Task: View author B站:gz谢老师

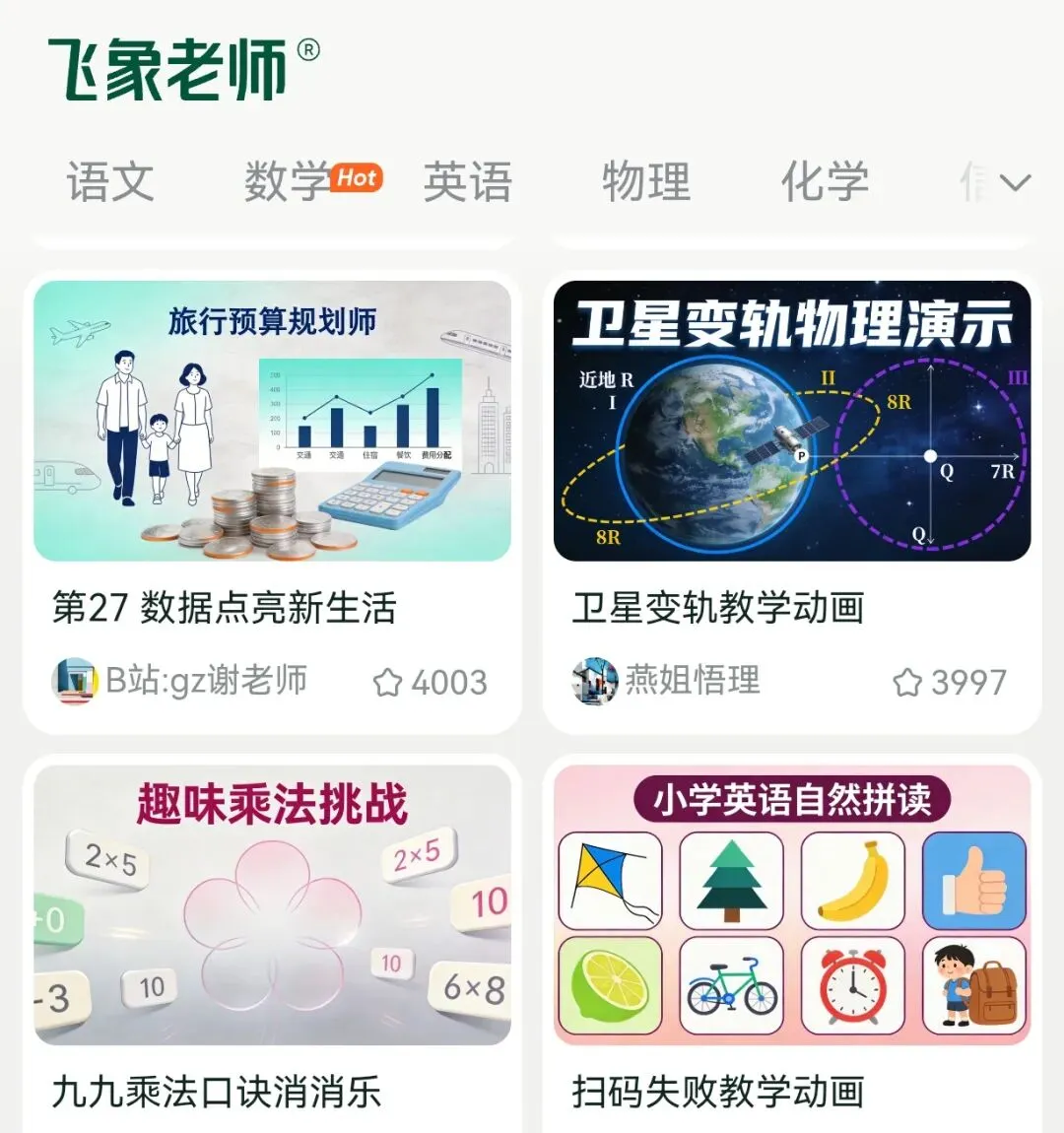Action: coord(180,681)
